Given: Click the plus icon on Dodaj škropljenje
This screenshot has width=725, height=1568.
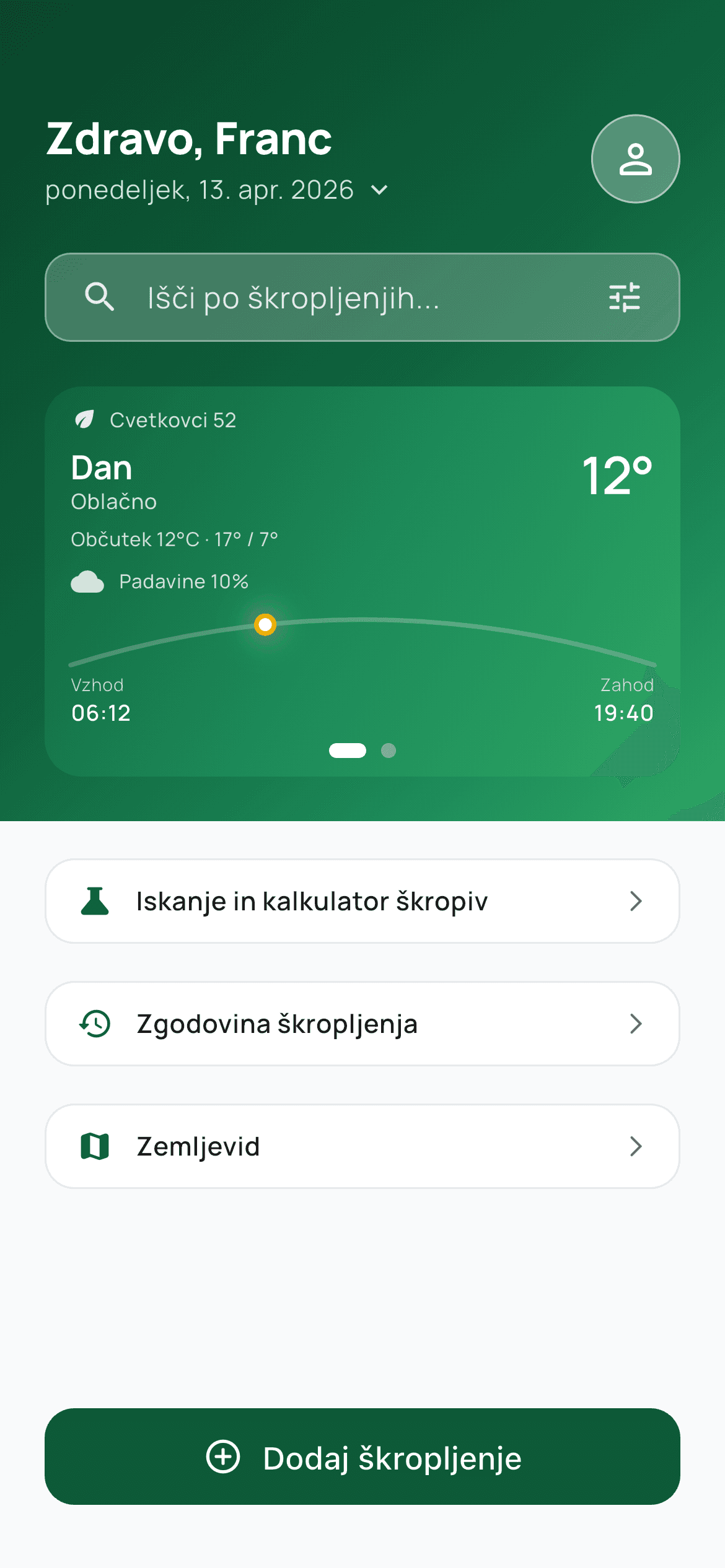Looking at the screenshot, I should point(223,1458).
